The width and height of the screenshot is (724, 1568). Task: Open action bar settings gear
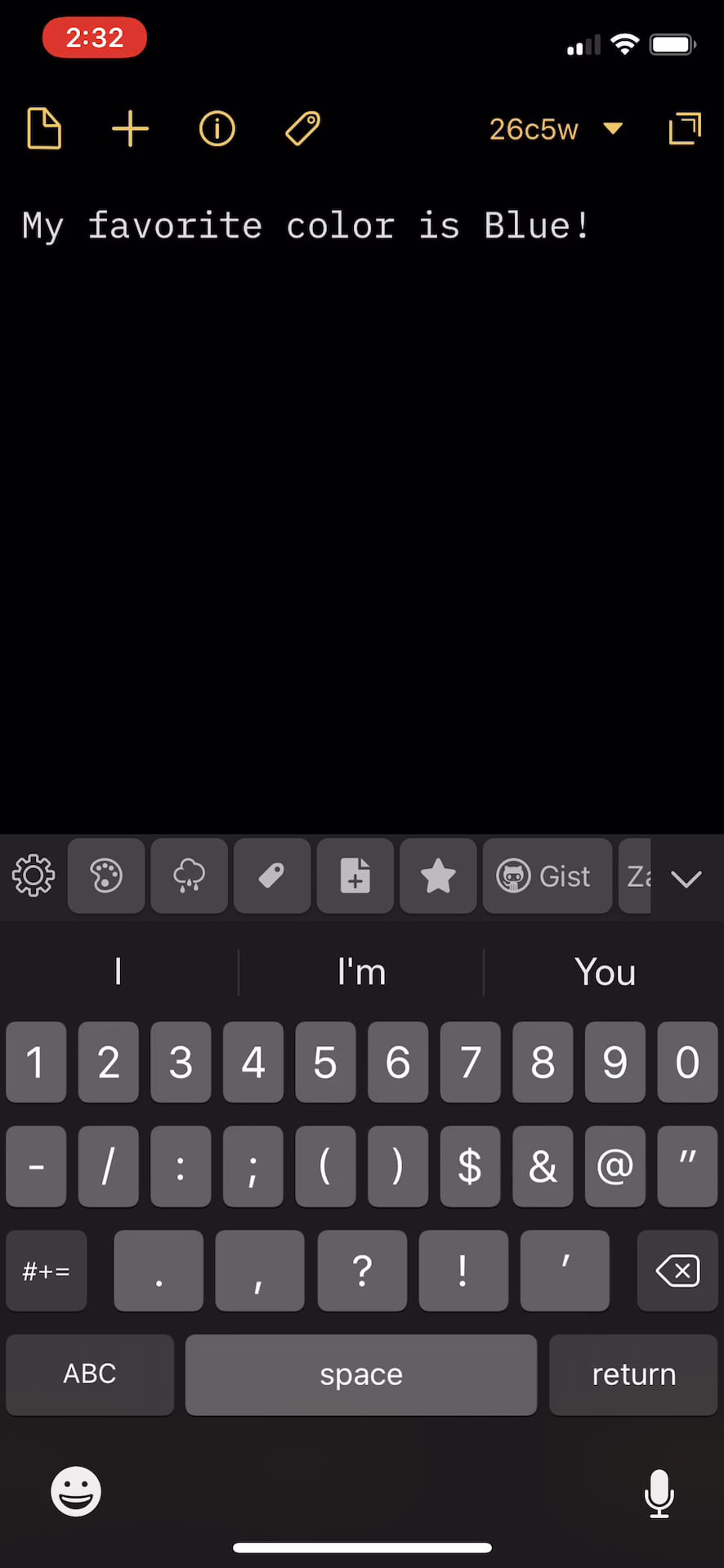[x=34, y=875]
